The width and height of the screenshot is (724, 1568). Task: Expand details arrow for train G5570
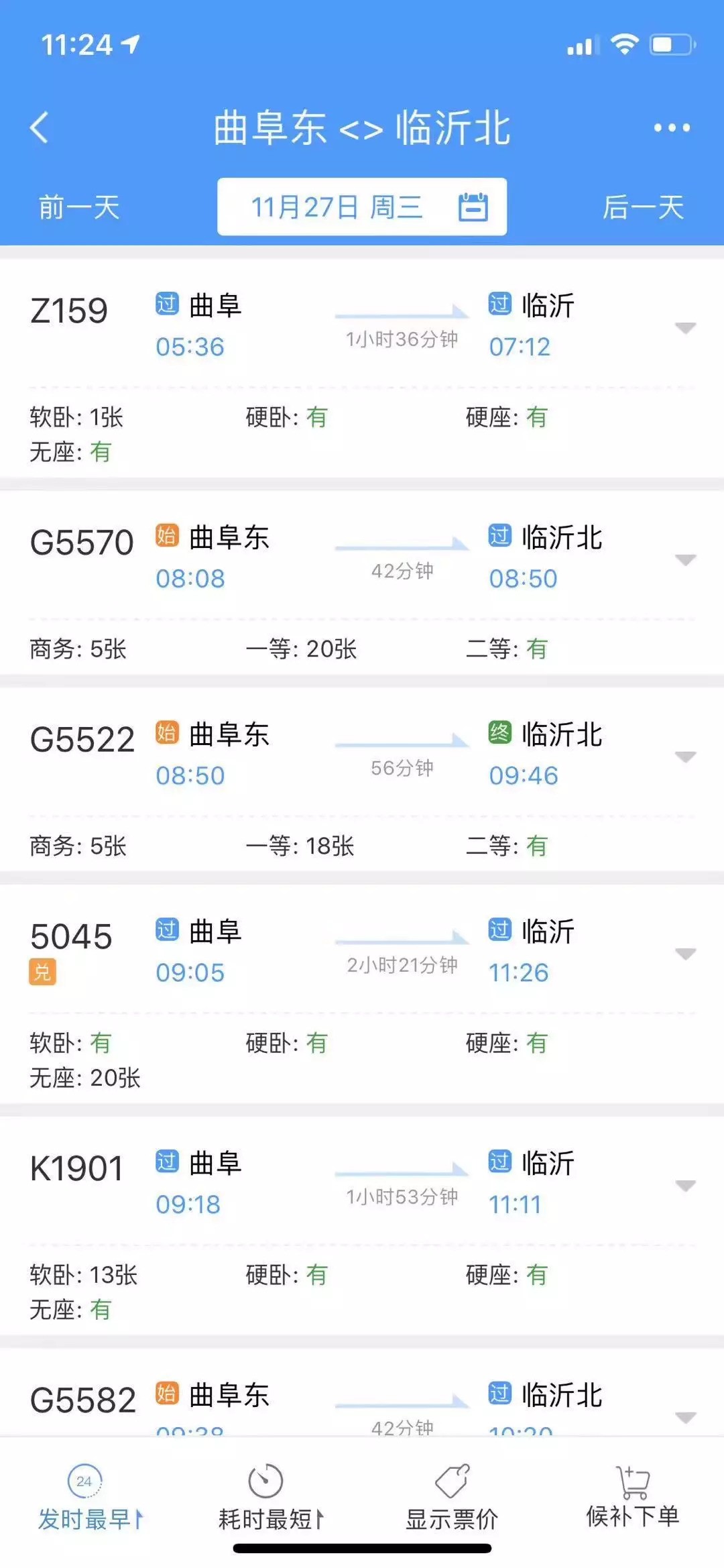point(685,560)
